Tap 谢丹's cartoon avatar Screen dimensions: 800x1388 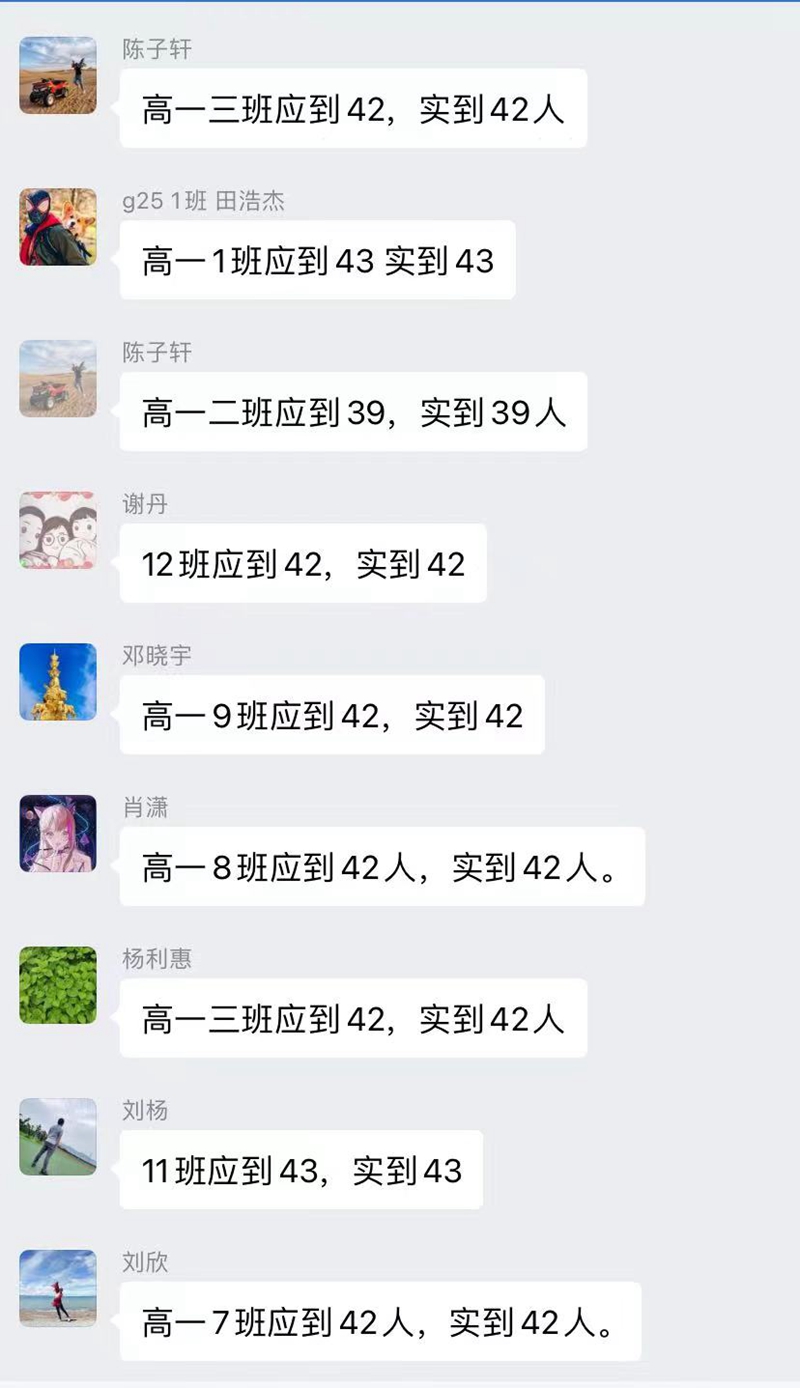pos(58,530)
